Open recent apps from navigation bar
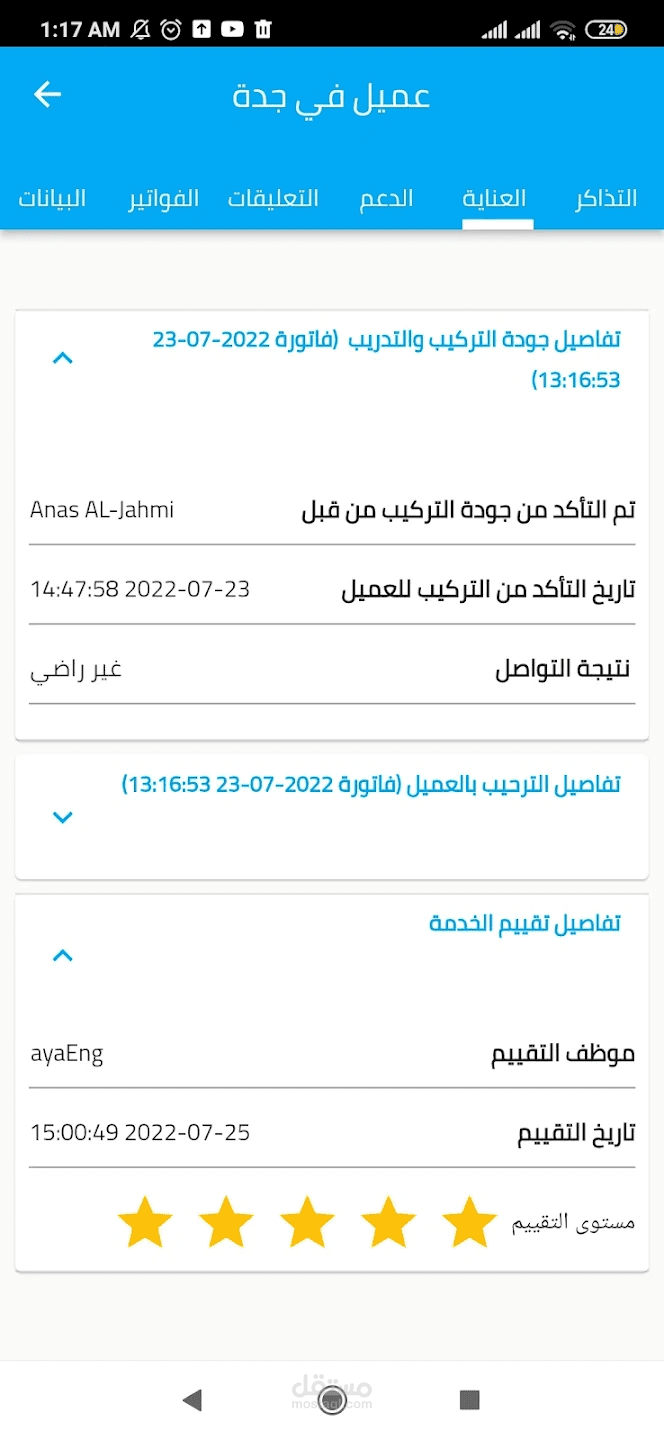Screen dimensions: 664x1440 [x=470, y=1400]
